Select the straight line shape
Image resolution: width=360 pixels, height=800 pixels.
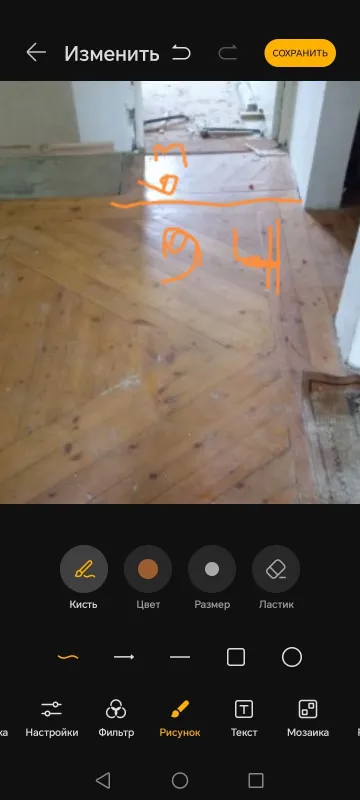point(180,657)
